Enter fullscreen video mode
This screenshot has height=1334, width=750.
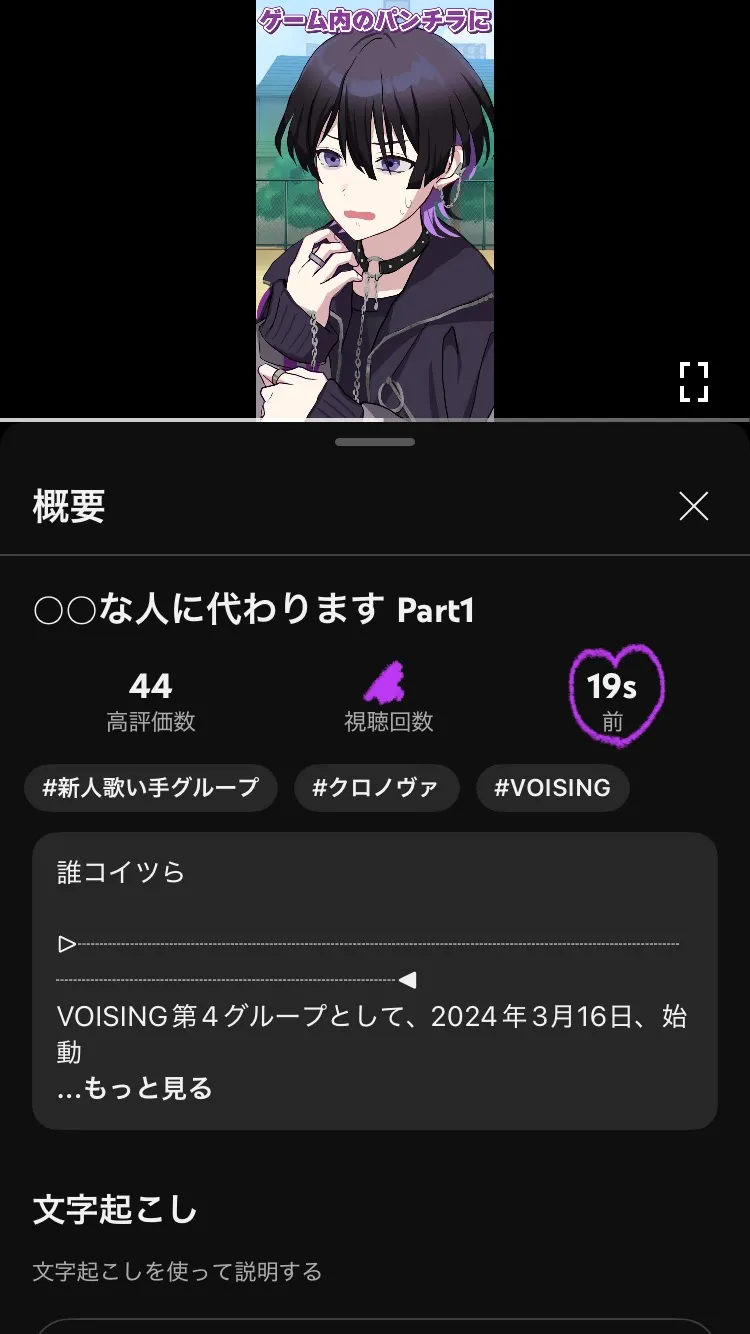tap(694, 382)
